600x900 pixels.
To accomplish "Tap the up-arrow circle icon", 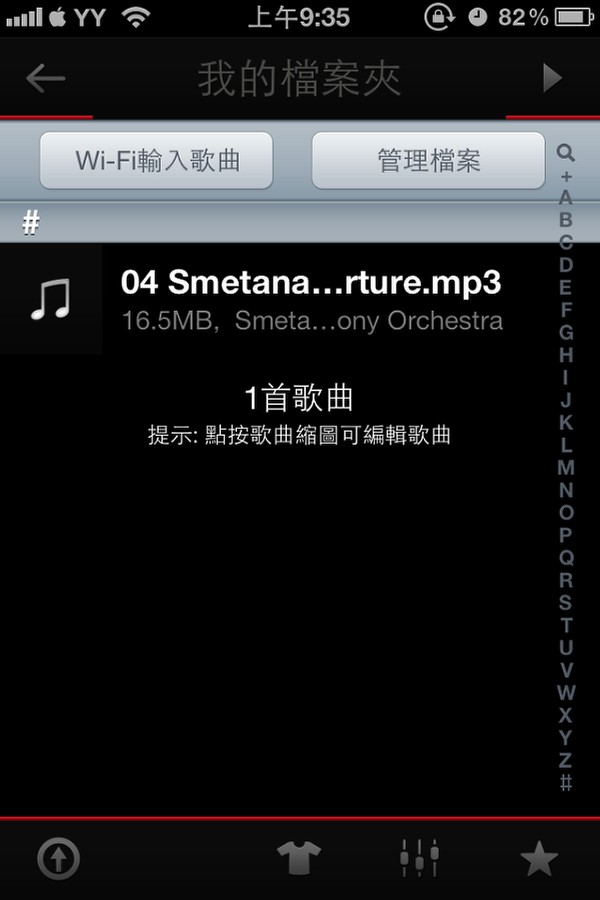I will (x=58, y=859).
